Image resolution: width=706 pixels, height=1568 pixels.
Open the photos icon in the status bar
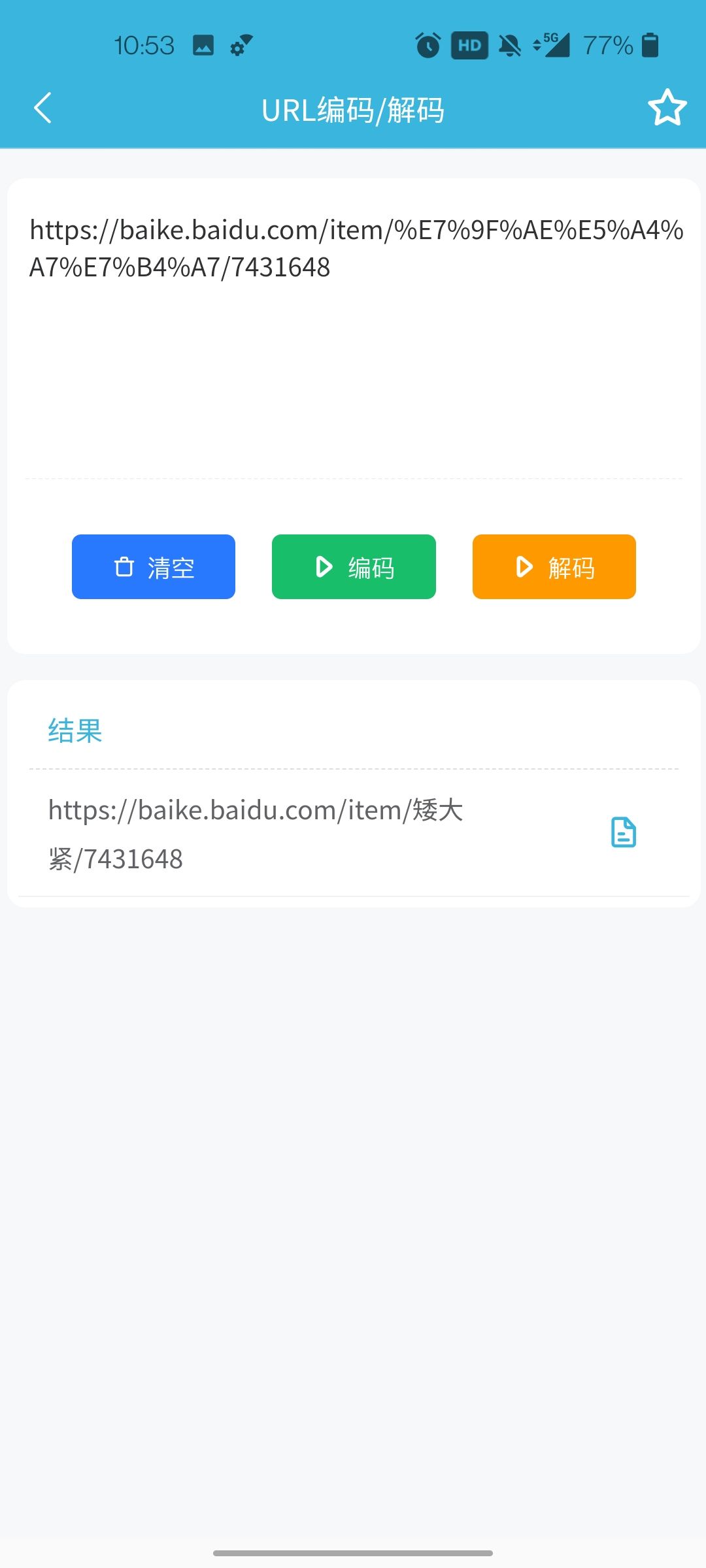(205, 45)
